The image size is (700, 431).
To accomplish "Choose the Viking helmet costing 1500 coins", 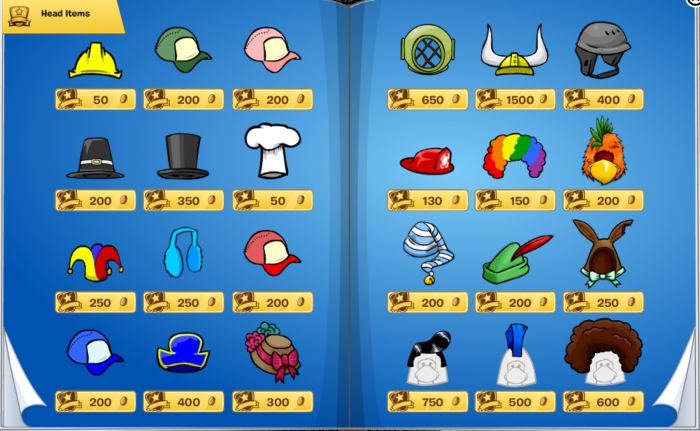I will 515,52.
